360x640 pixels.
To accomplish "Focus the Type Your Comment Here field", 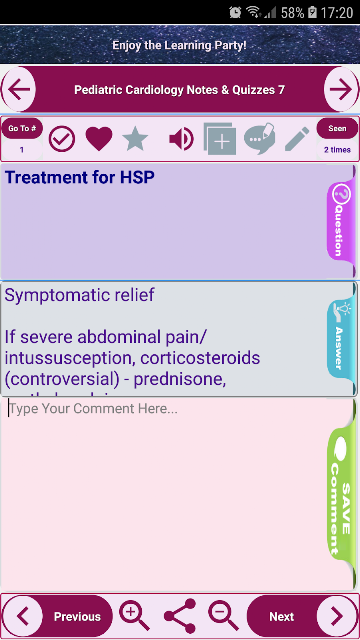I will pyautogui.click(x=167, y=494).
